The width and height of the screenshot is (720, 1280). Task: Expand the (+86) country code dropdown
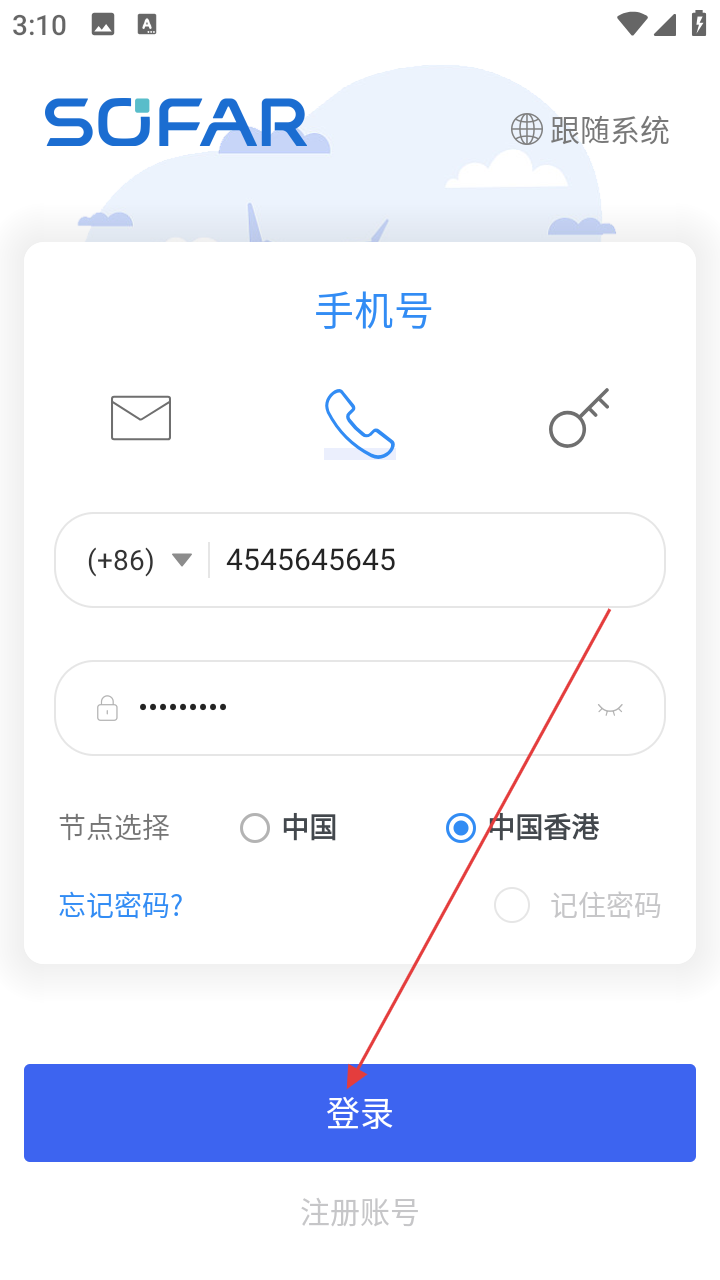click(139, 560)
